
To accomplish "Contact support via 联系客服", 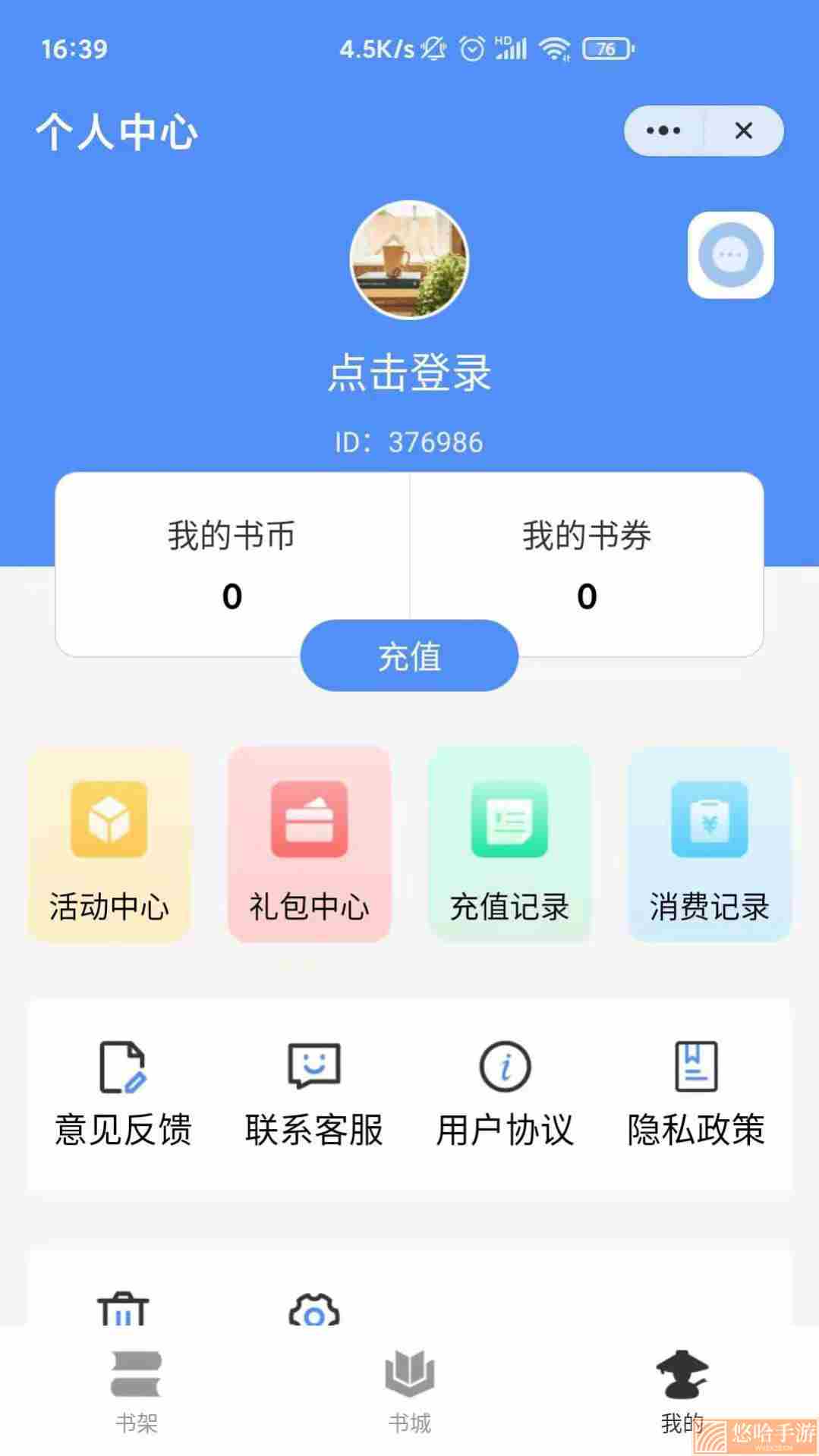I will pyautogui.click(x=313, y=1094).
